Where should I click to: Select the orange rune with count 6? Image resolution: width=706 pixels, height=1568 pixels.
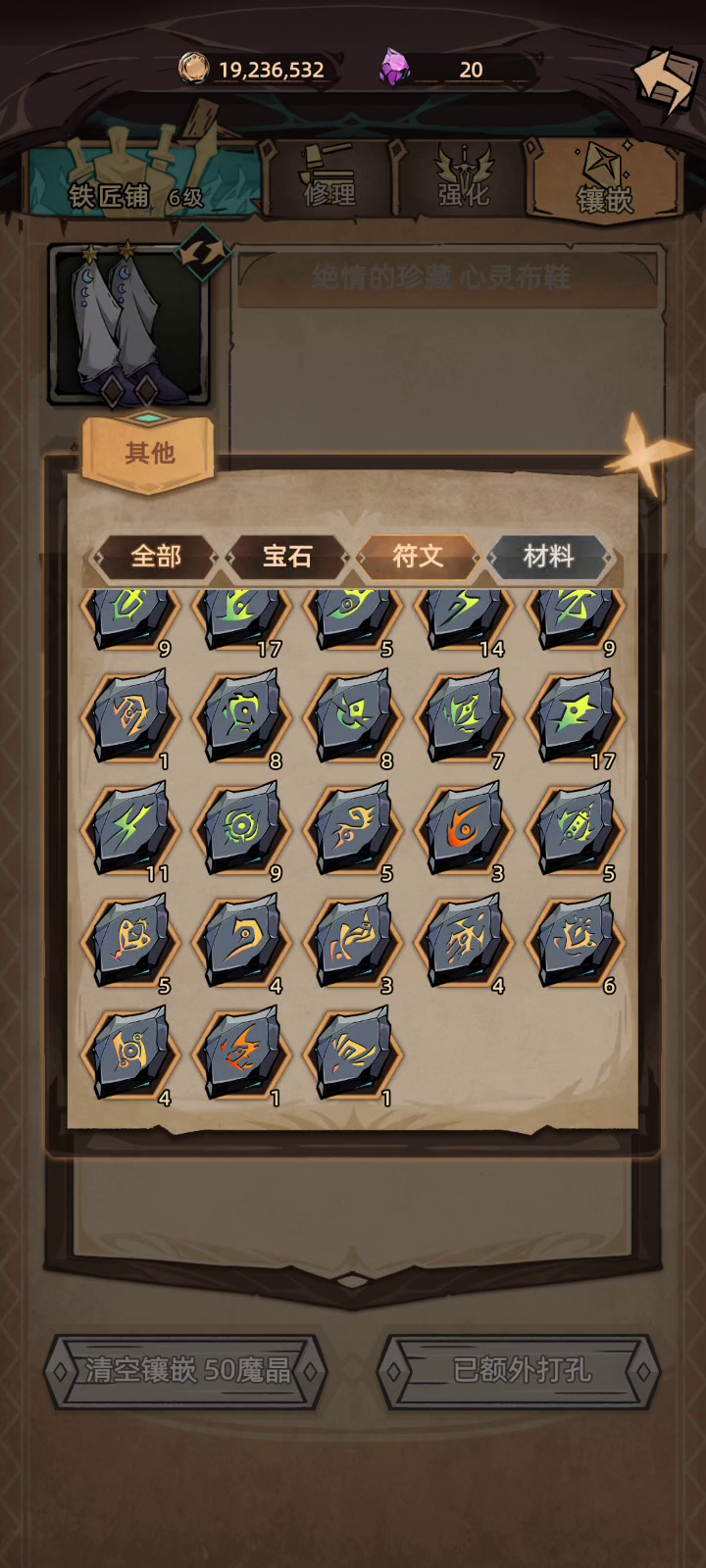coord(576,941)
